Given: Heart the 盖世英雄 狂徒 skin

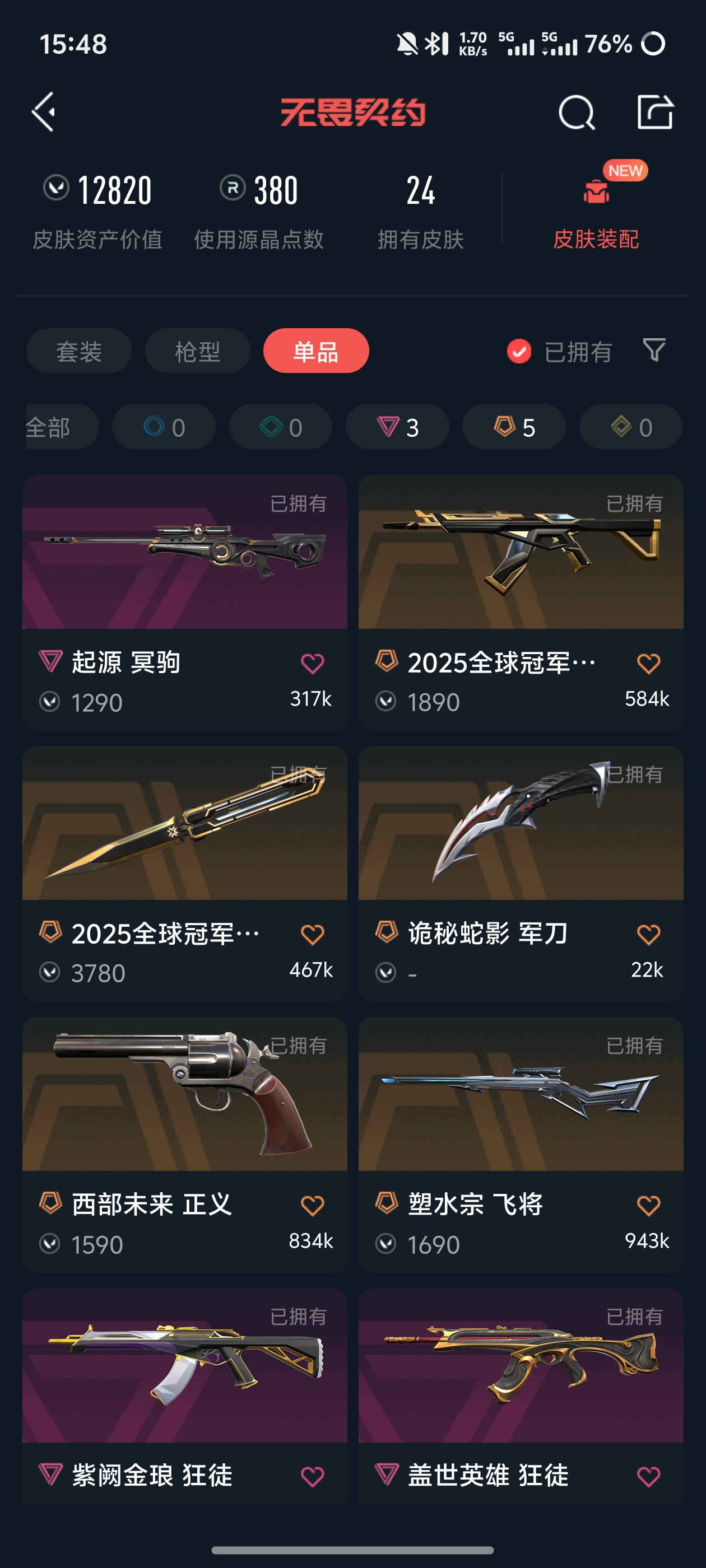Looking at the screenshot, I should 648,1476.
